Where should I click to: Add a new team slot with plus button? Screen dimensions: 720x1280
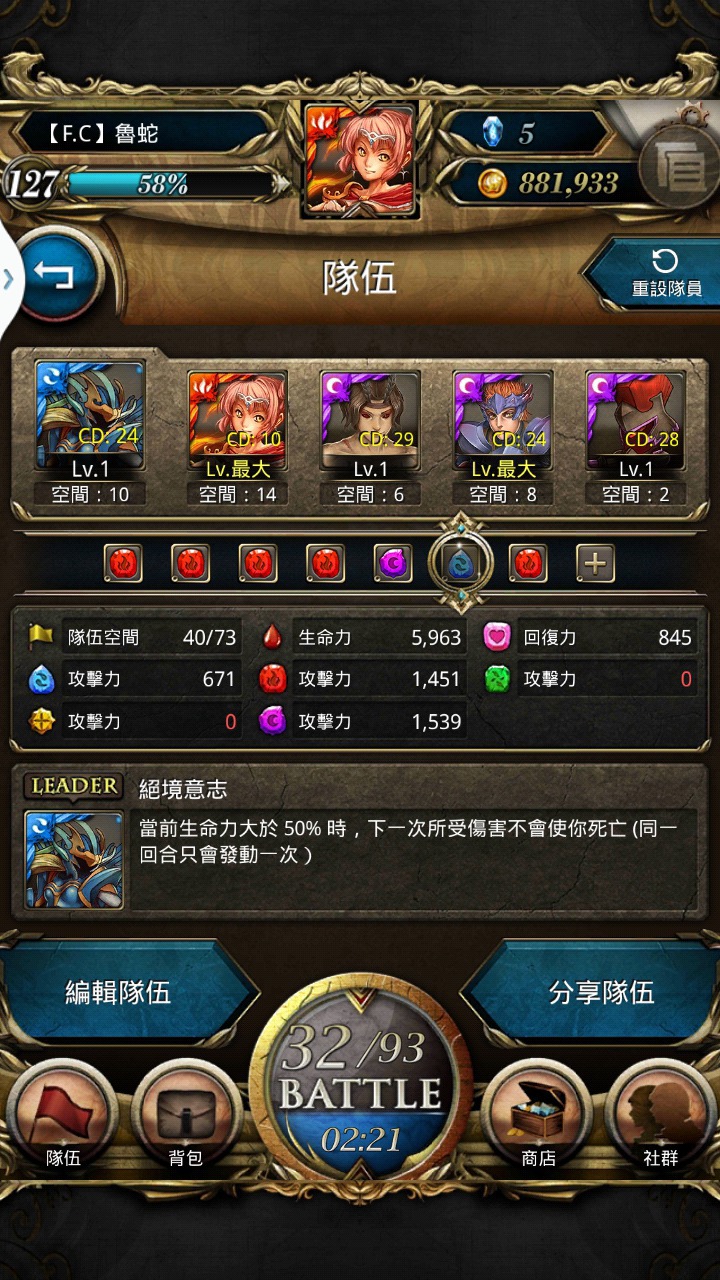pos(595,564)
